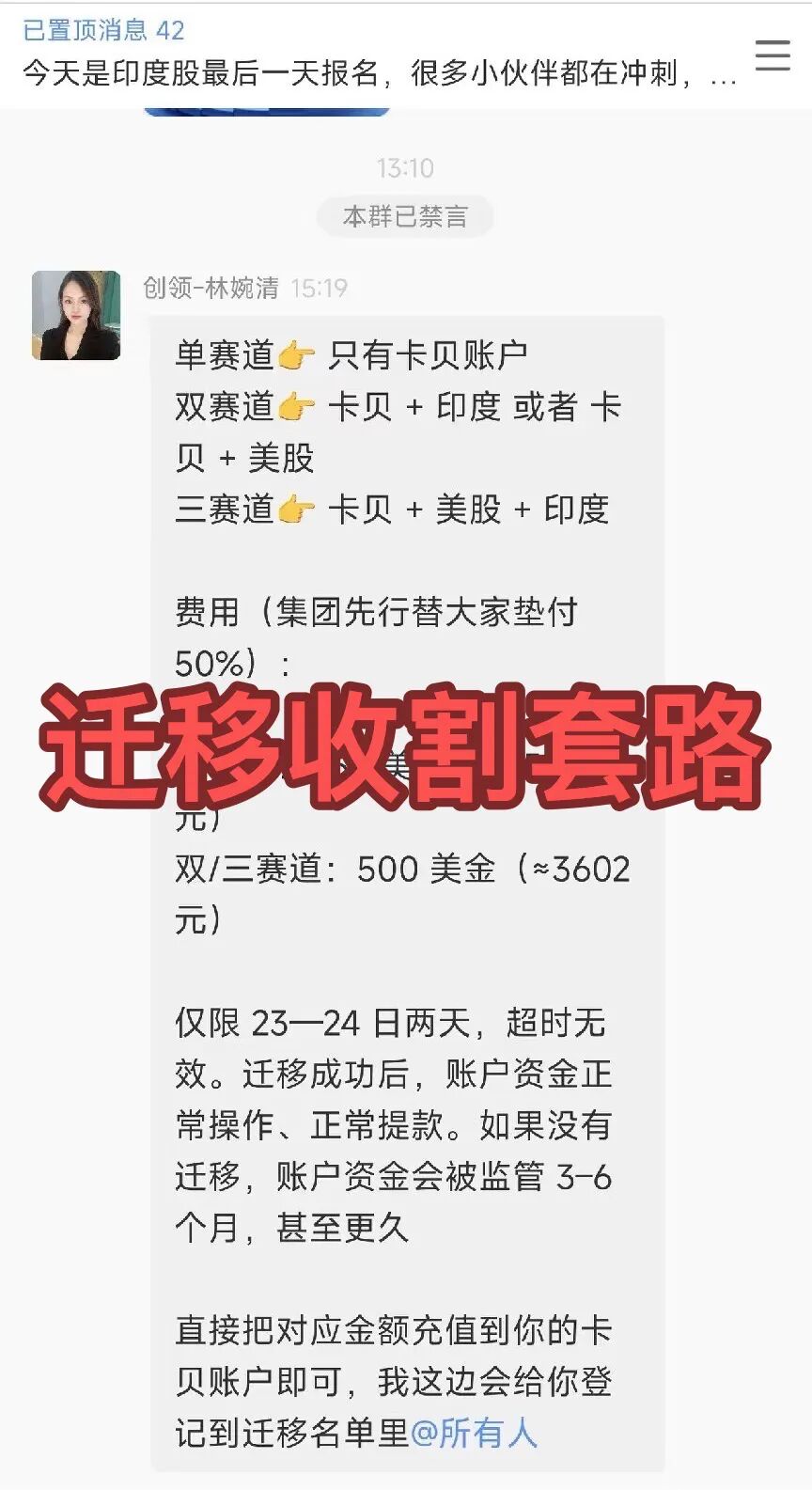Viewport: 812px width, 1490px height.
Task: View 创领-林婉清's profile avatar
Action: point(76,316)
